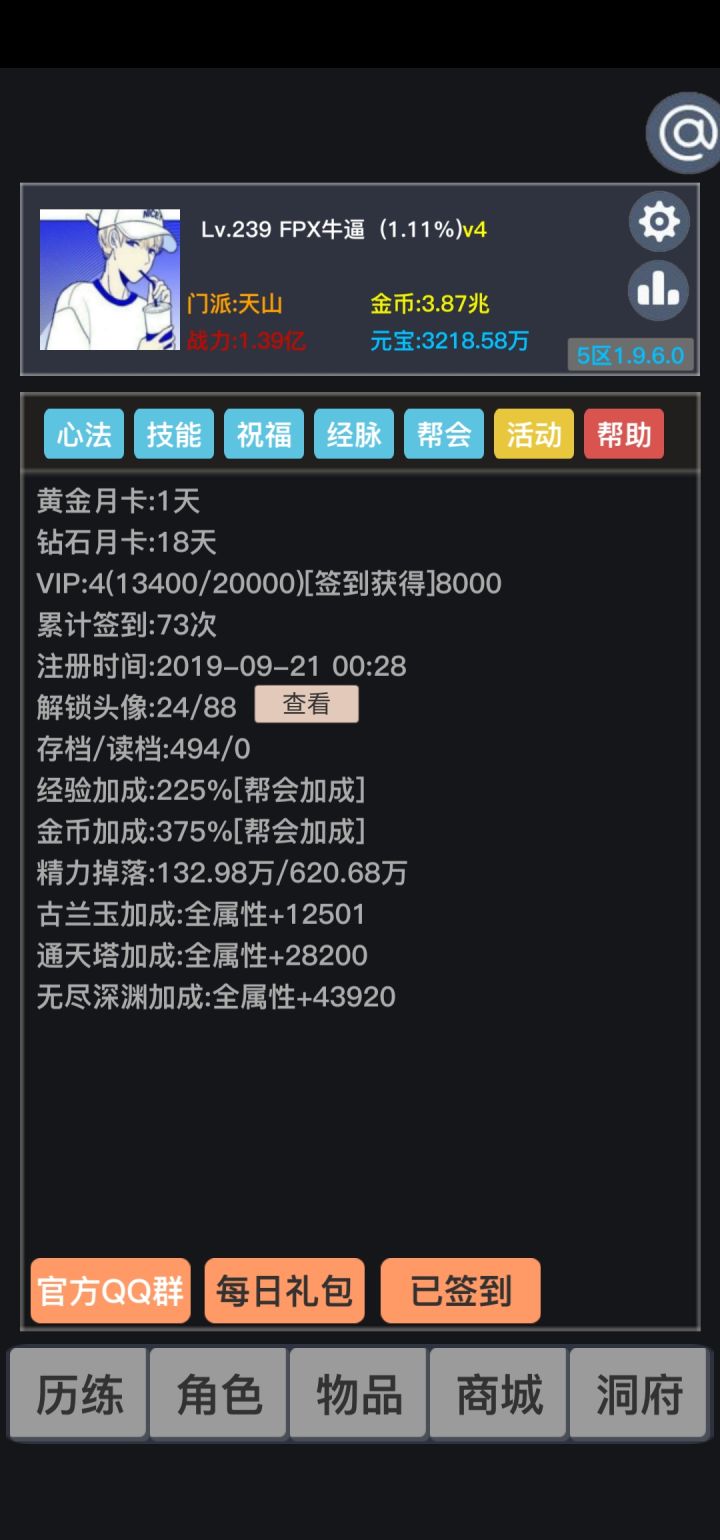Screen dimensions: 720x1540
Task: Open the red 帮助 button
Action: pyautogui.click(x=624, y=434)
